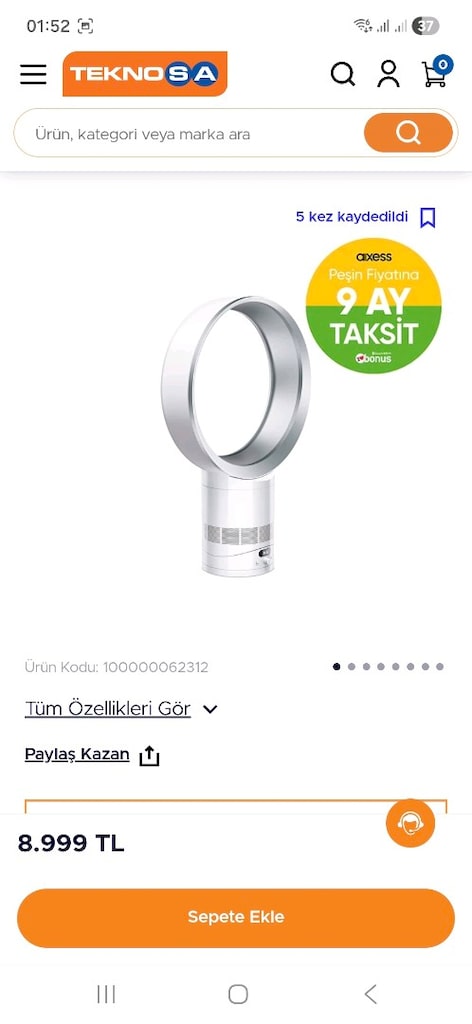
Task: Focus the product search field
Action: [x=189, y=135]
